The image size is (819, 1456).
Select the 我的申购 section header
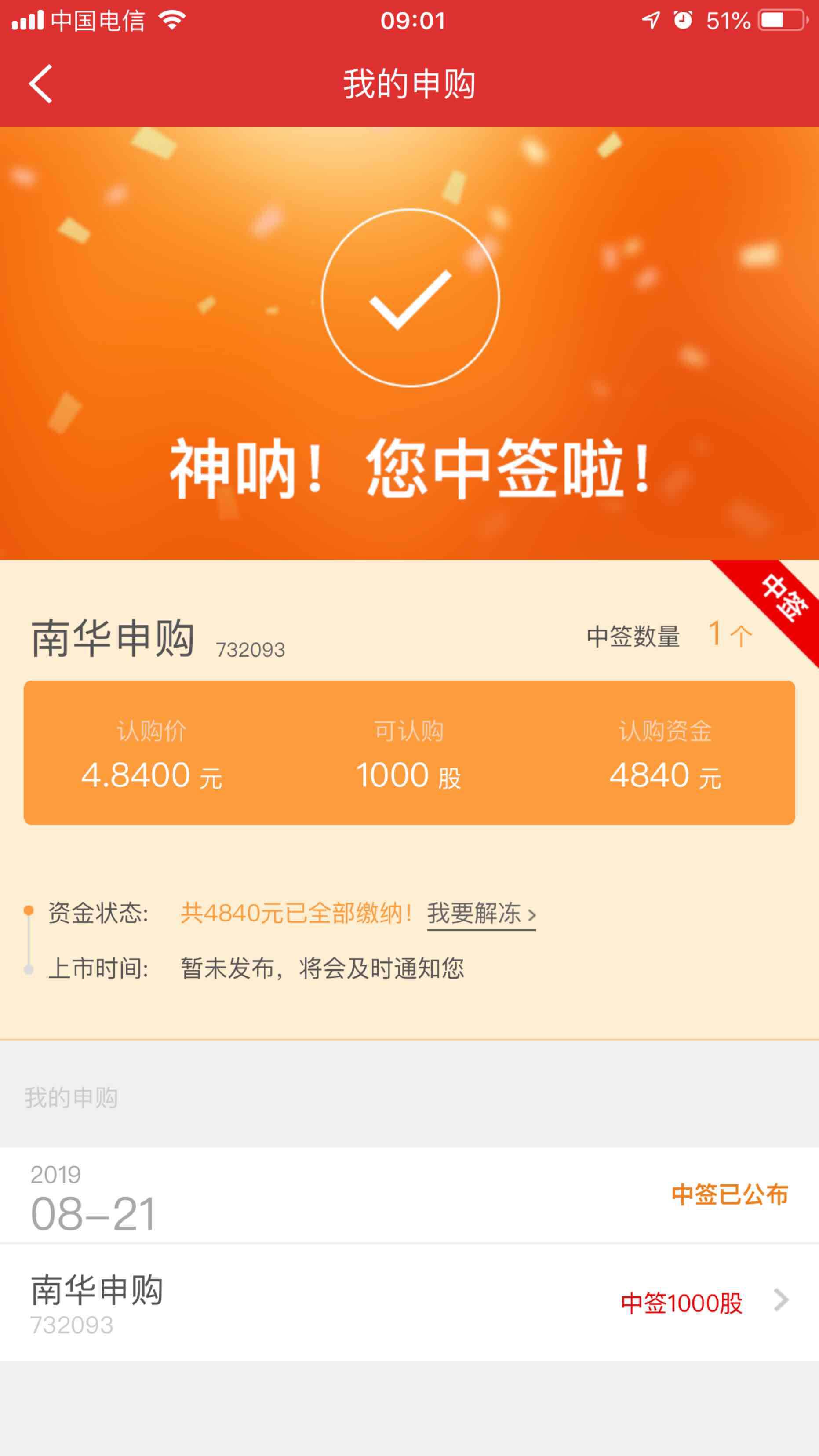pos(71,1099)
